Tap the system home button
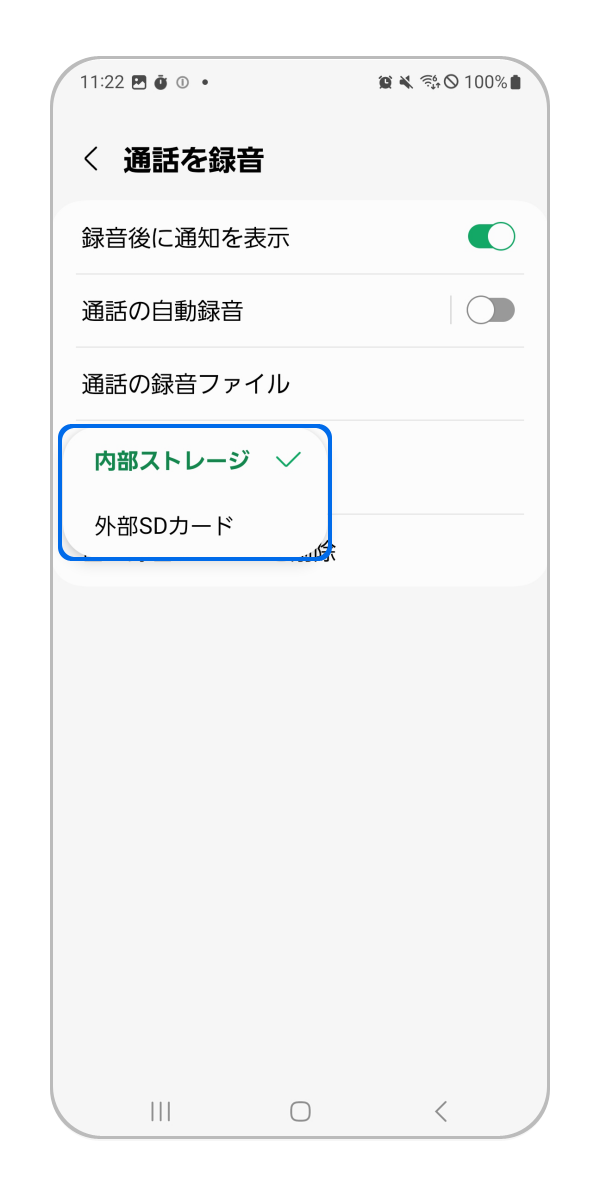Image resolution: width=600 pixels, height=1200 pixels. (x=300, y=1111)
